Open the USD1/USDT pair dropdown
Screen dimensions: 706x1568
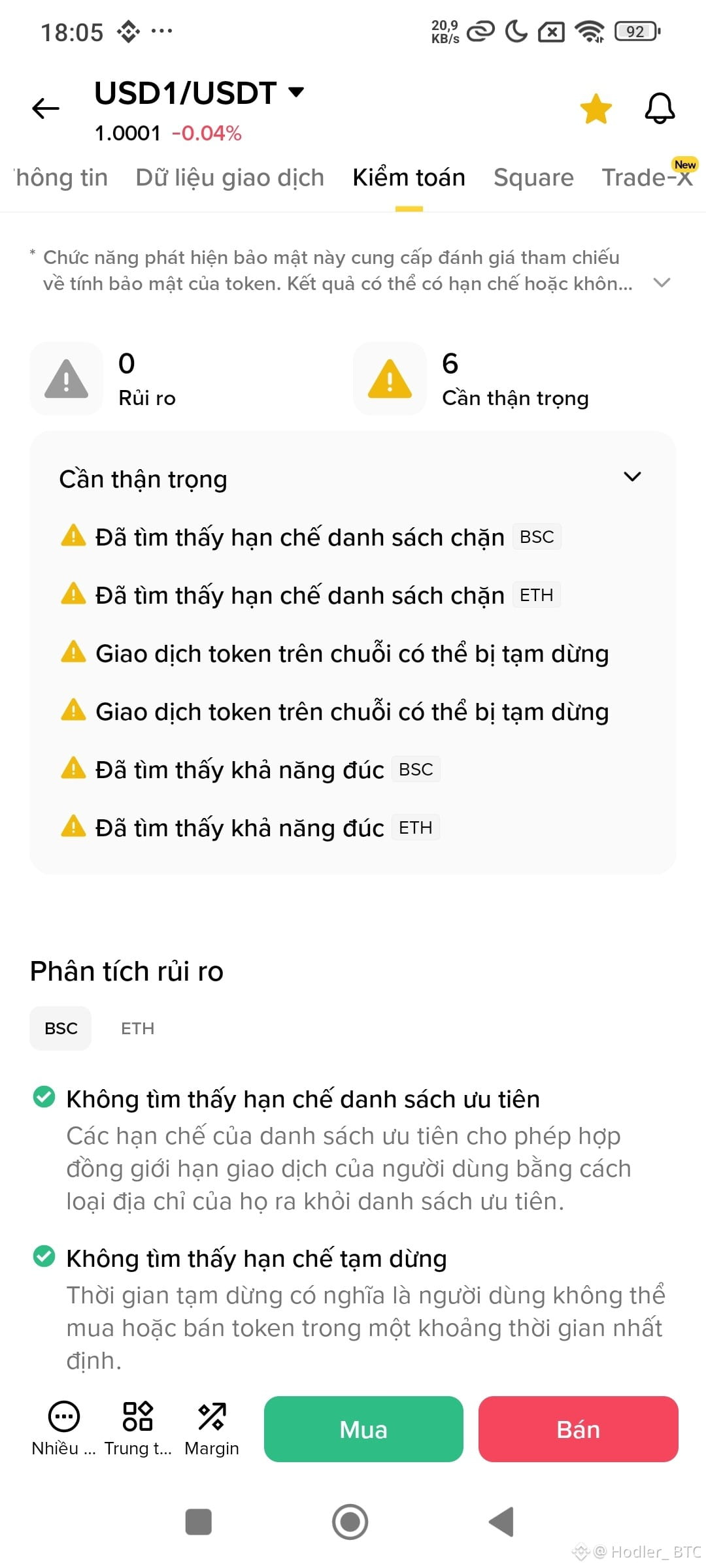(x=296, y=92)
